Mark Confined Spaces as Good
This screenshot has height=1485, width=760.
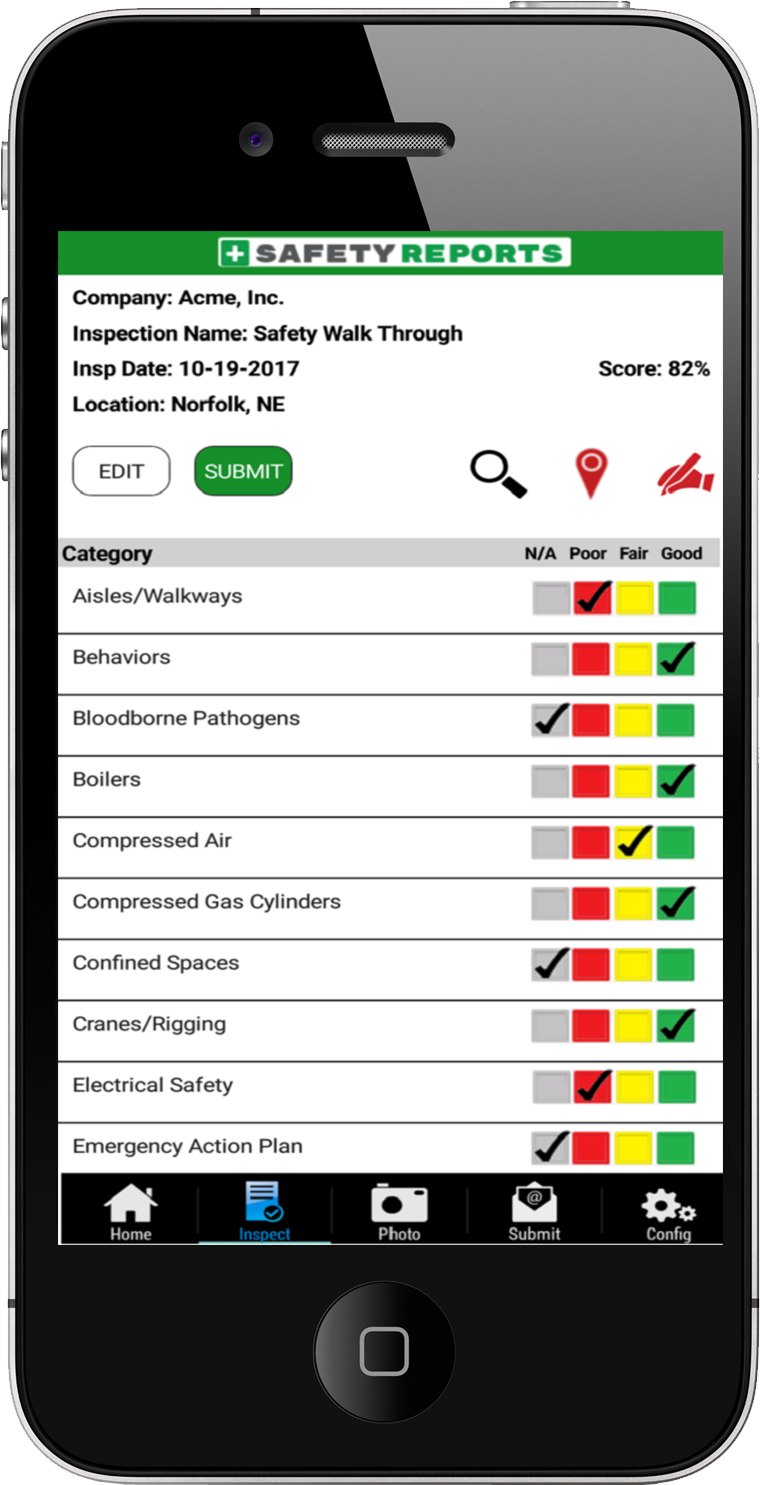coord(677,966)
